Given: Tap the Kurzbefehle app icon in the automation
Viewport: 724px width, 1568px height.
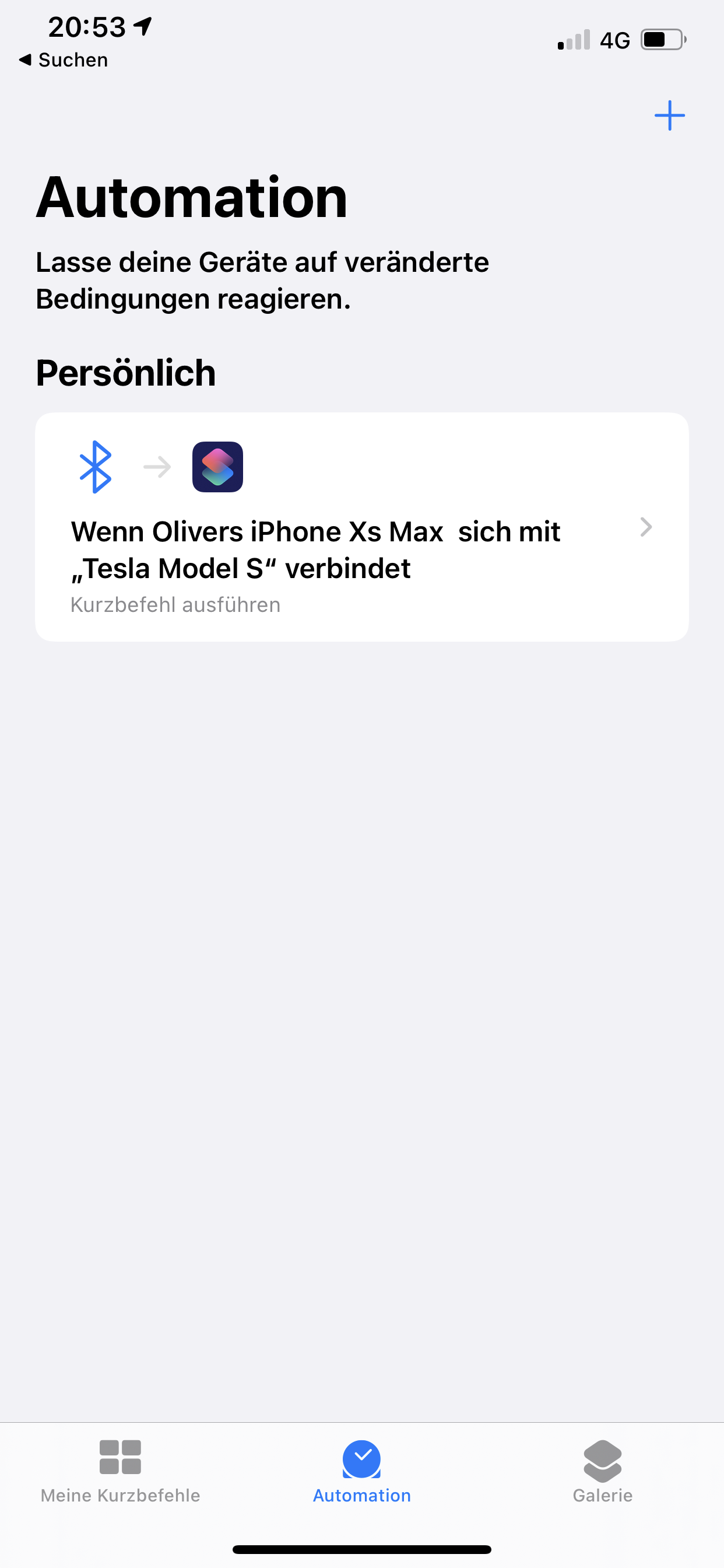Looking at the screenshot, I should tap(217, 467).
